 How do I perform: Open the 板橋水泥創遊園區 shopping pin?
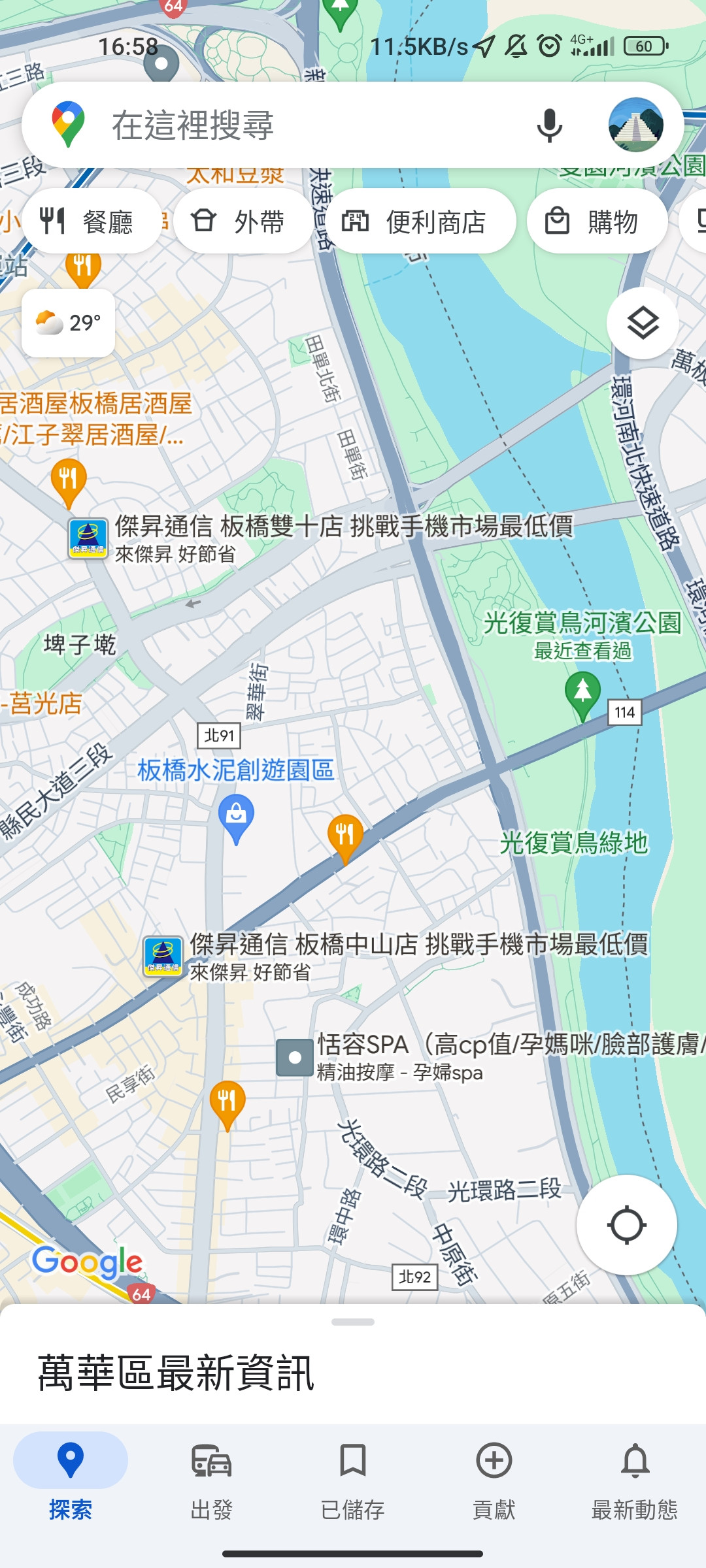point(236,815)
